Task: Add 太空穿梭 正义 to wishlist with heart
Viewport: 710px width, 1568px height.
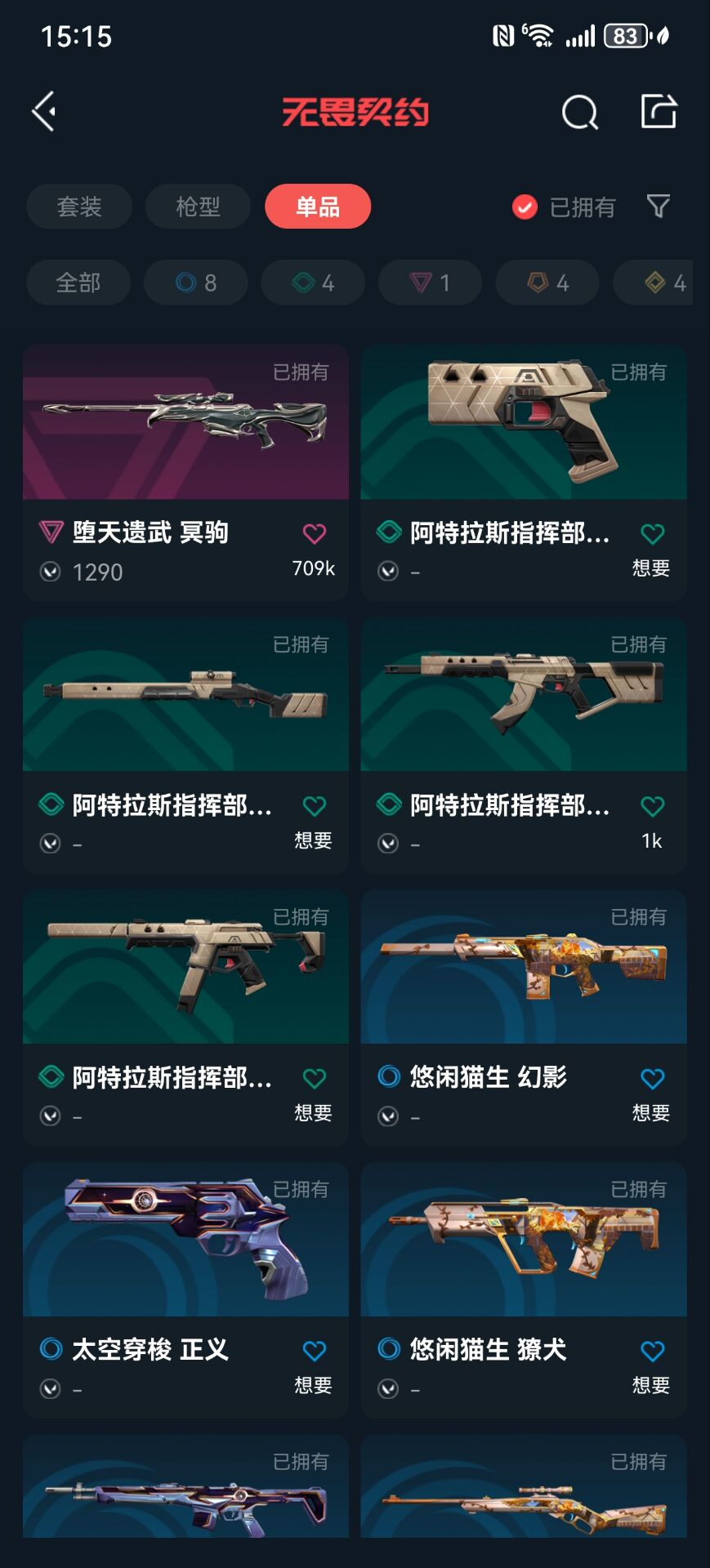Action: coord(315,1351)
